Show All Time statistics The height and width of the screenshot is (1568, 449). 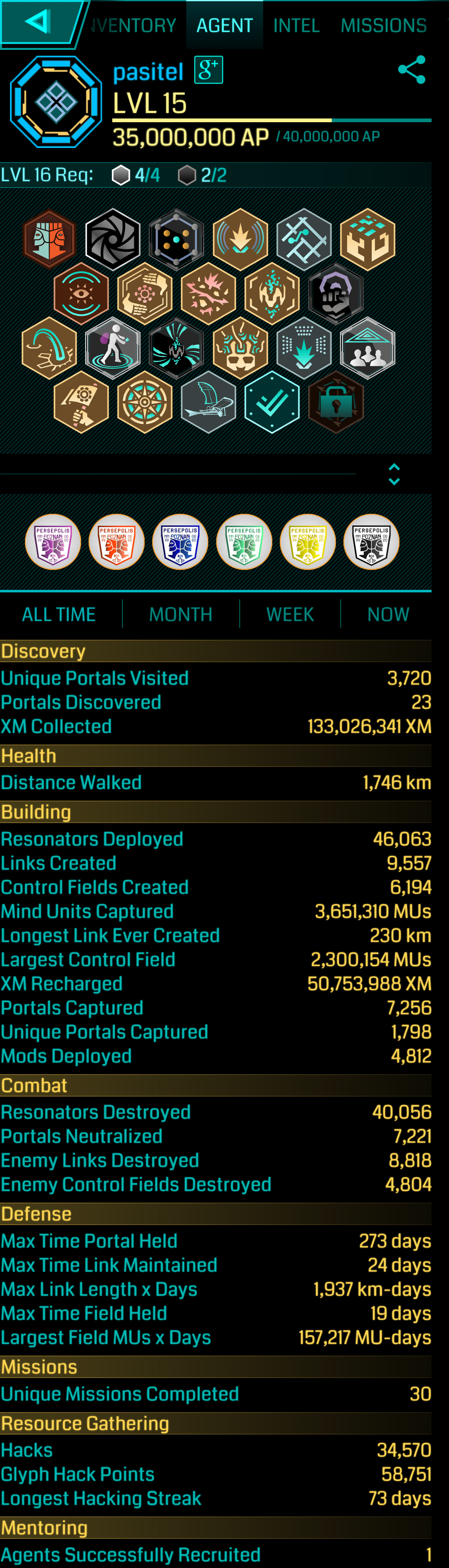click(x=59, y=614)
